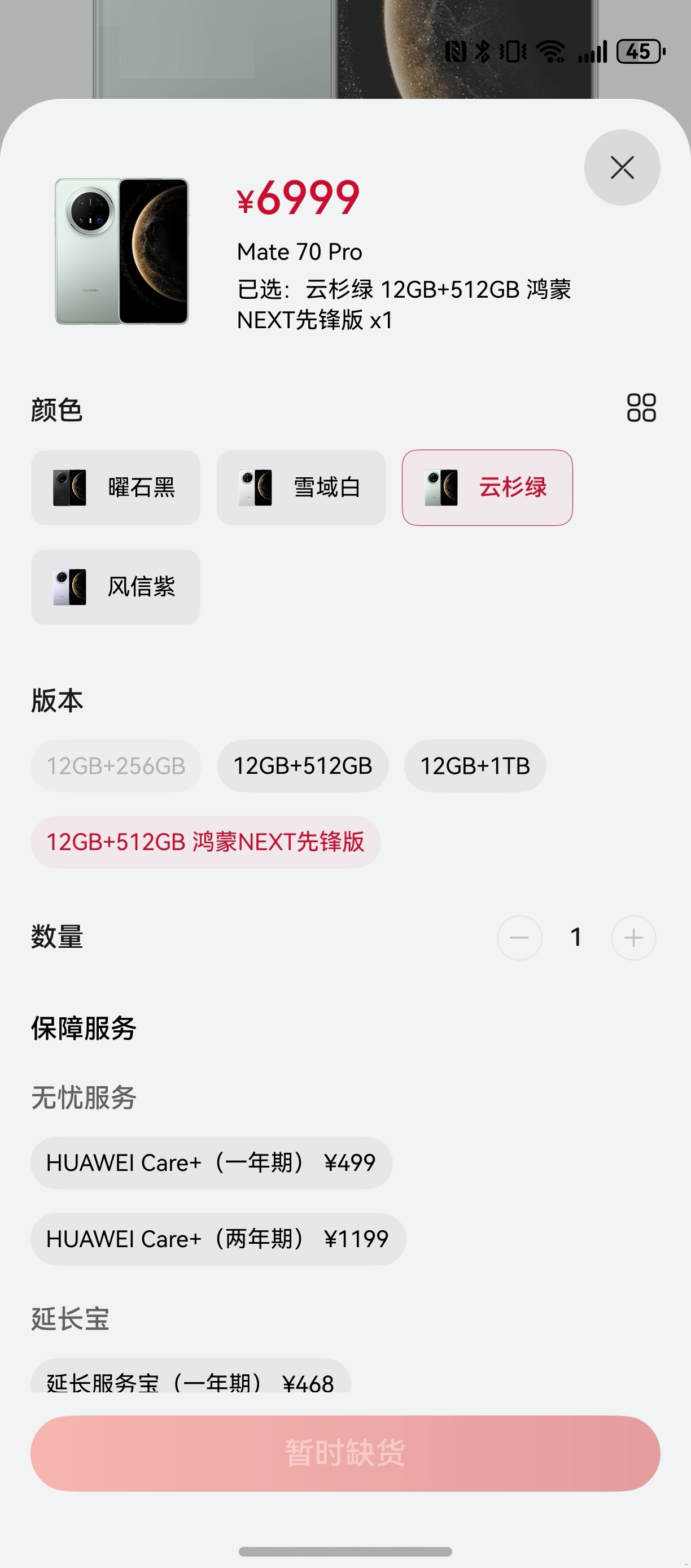Viewport: 691px width, 1568px height.
Task: Select the 曜石黑 color
Action: 116,487
